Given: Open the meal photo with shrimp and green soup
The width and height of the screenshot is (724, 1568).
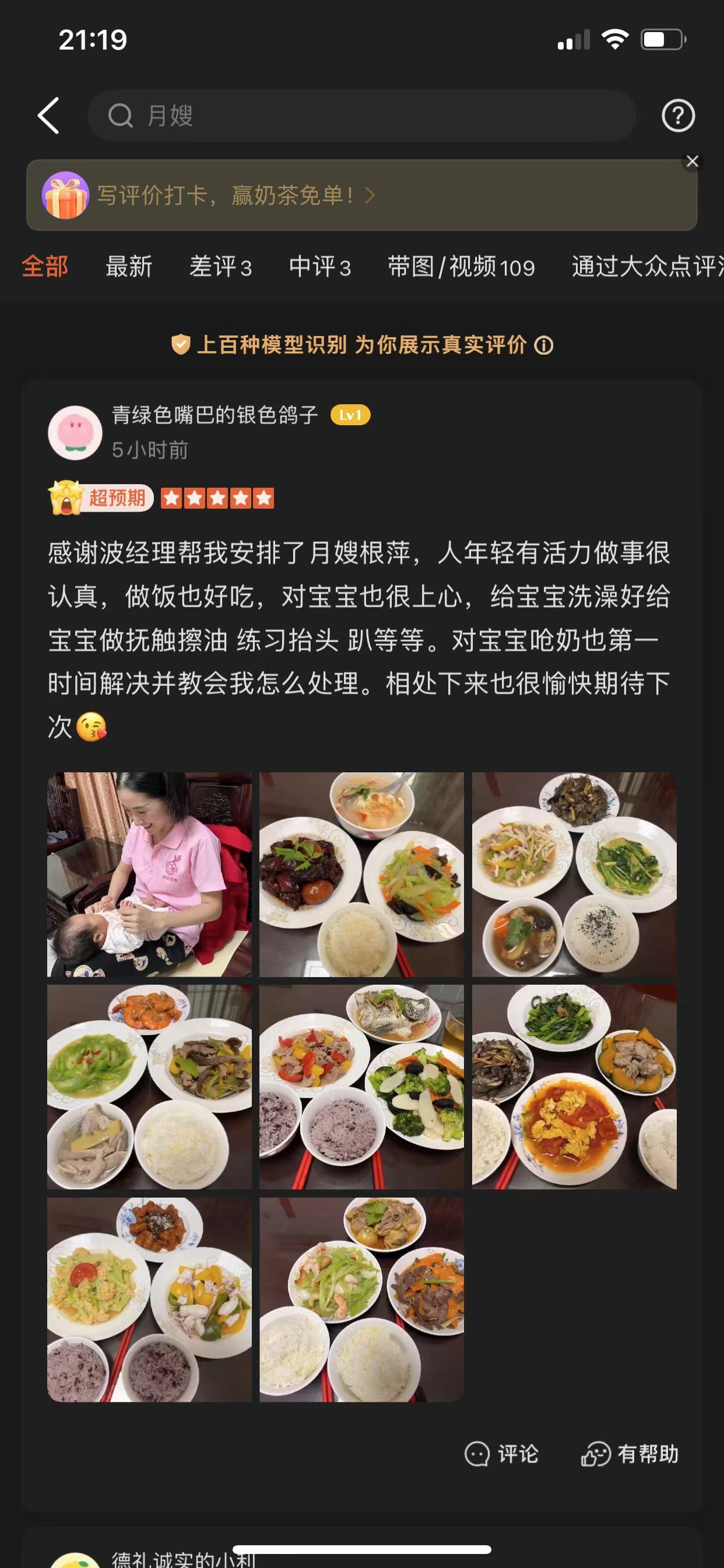Looking at the screenshot, I should pos(150,1087).
